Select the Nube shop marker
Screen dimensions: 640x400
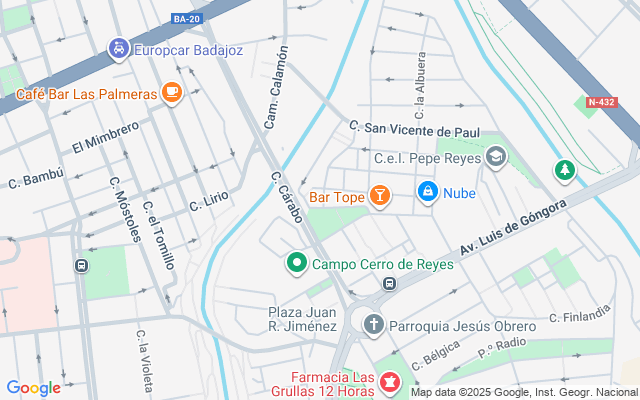coord(427,192)
